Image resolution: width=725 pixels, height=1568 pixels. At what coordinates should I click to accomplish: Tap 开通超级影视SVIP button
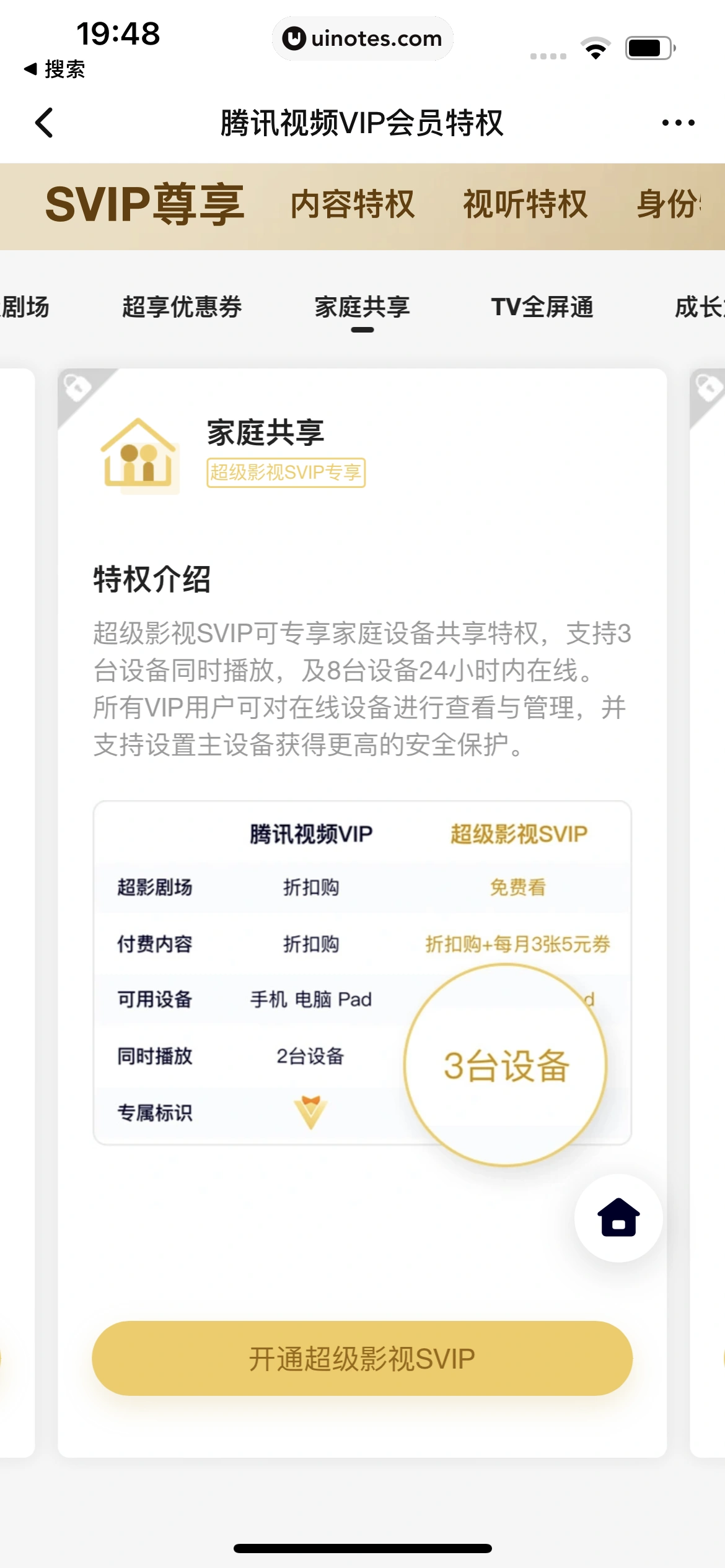[362, 1358]
